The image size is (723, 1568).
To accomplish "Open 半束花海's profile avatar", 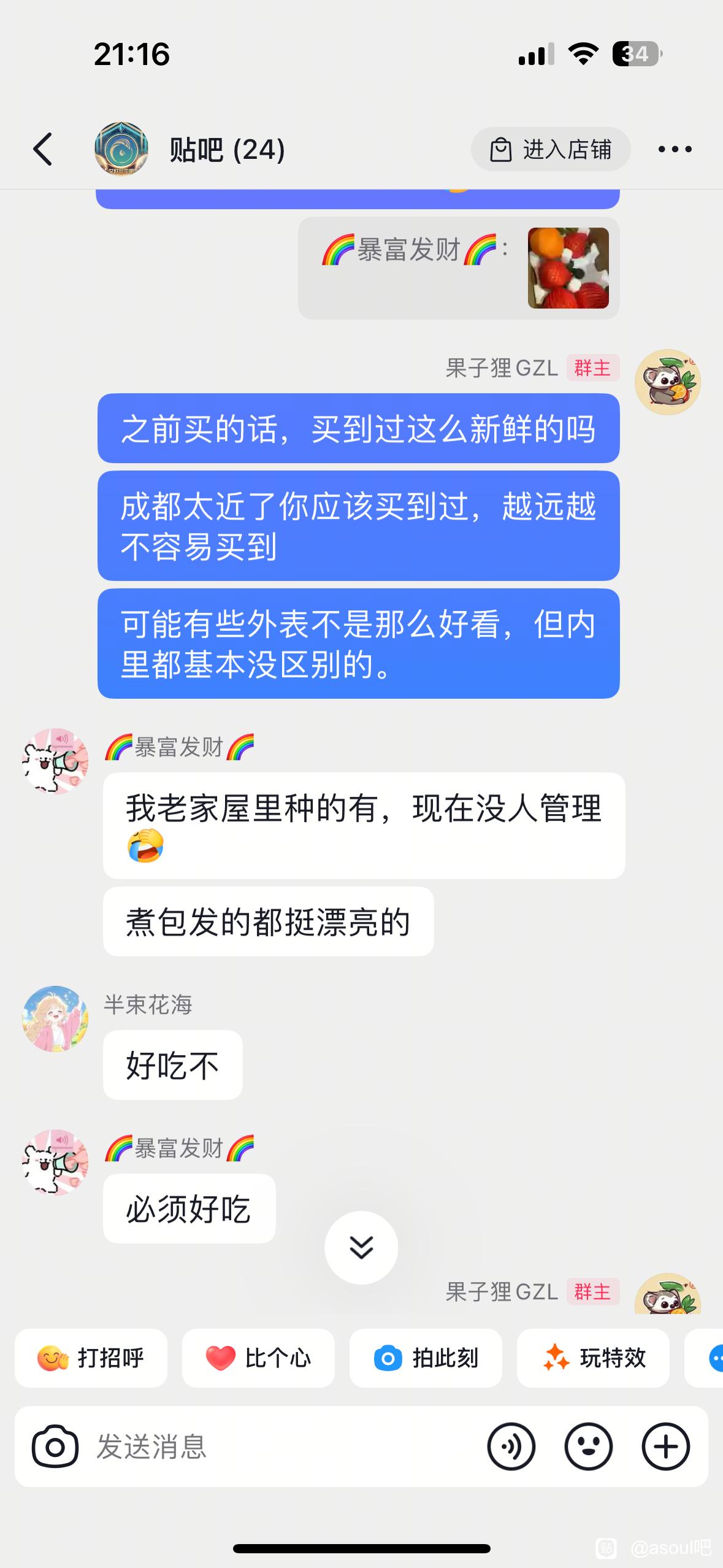I will tap(55, 1019).
